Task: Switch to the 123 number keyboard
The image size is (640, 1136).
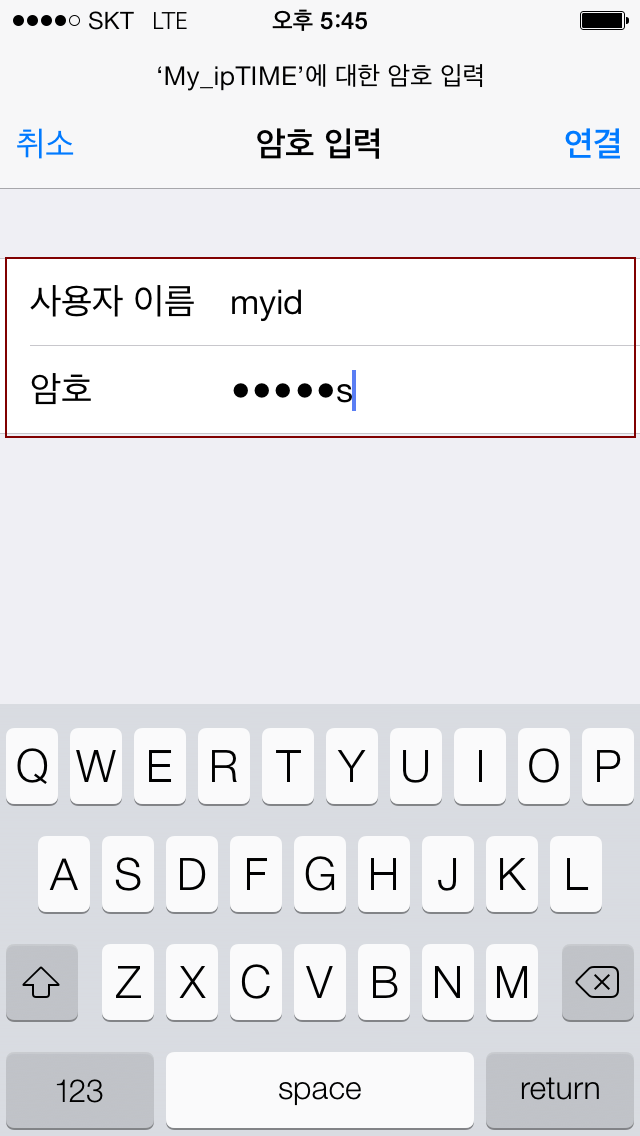Action: point(80,1089)
